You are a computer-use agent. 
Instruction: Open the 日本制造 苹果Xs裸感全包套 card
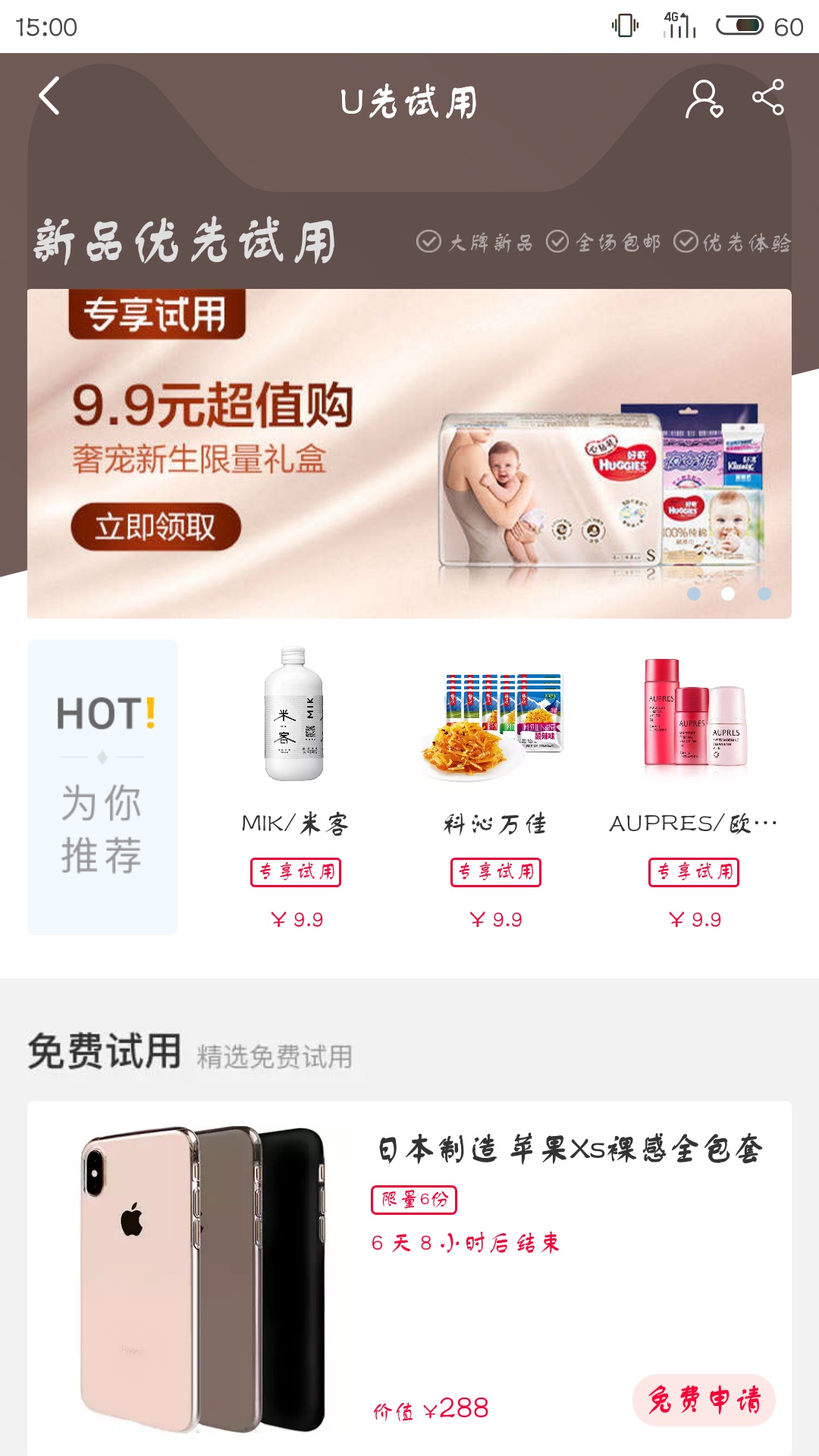point(569,1150)
